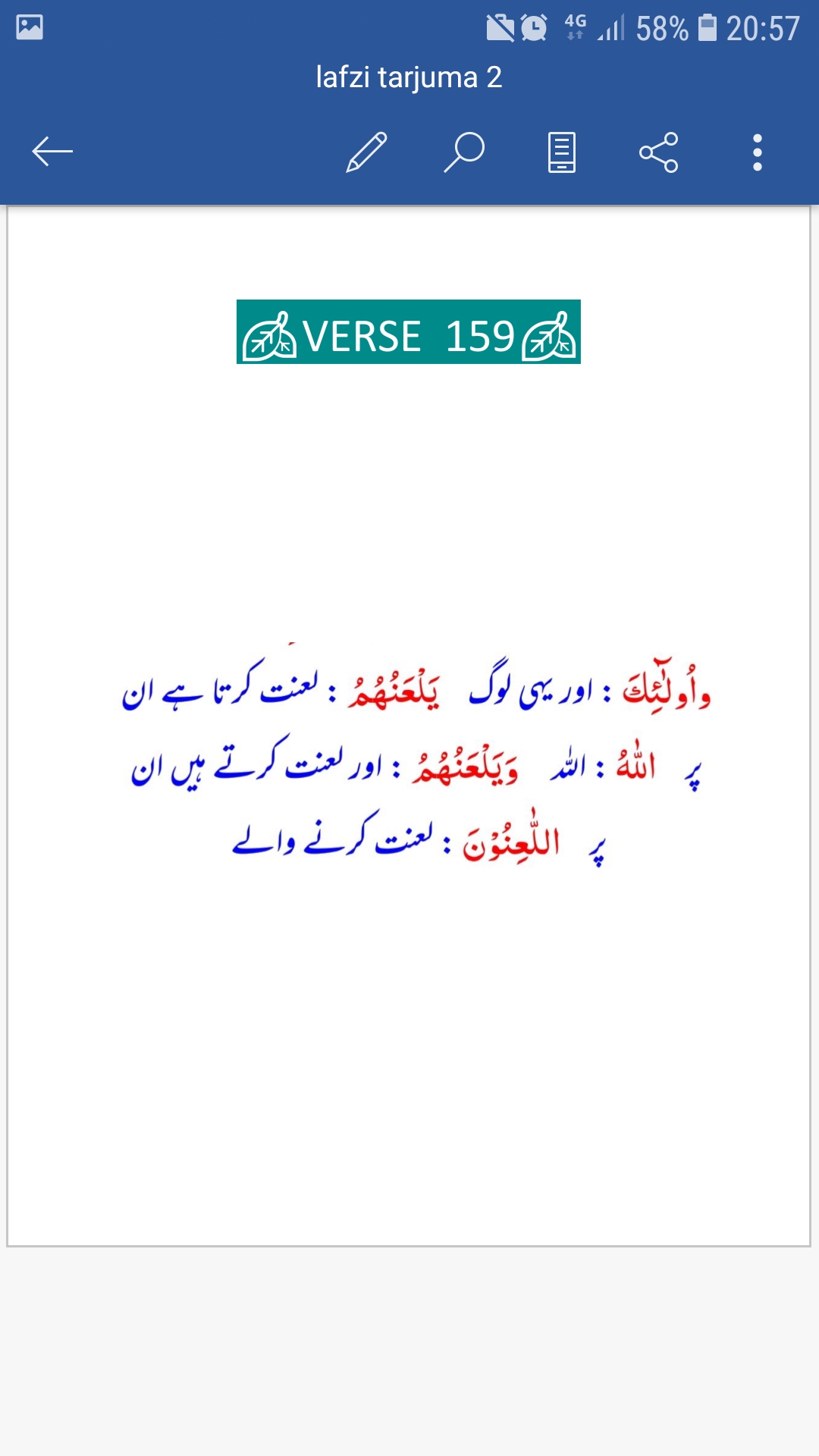Go back using the arrow icon
This screenshot has width=819, height=1456.
click(52, 152)
